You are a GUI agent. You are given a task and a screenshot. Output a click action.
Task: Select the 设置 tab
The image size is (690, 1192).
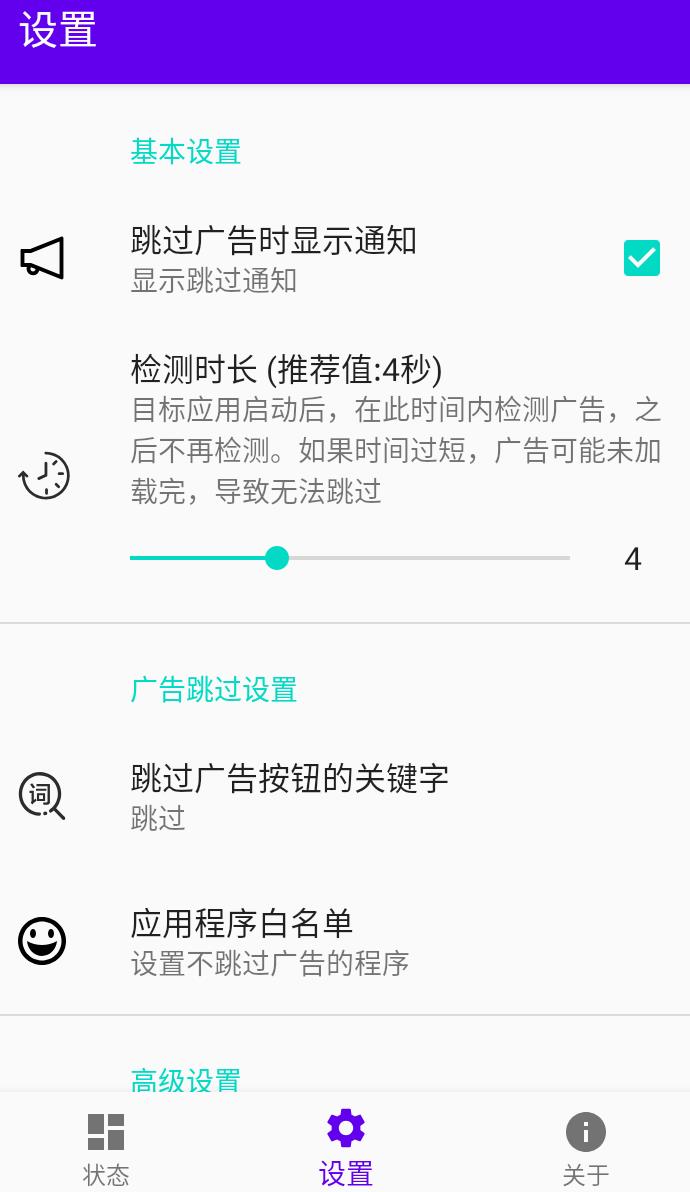point(346,1146)
